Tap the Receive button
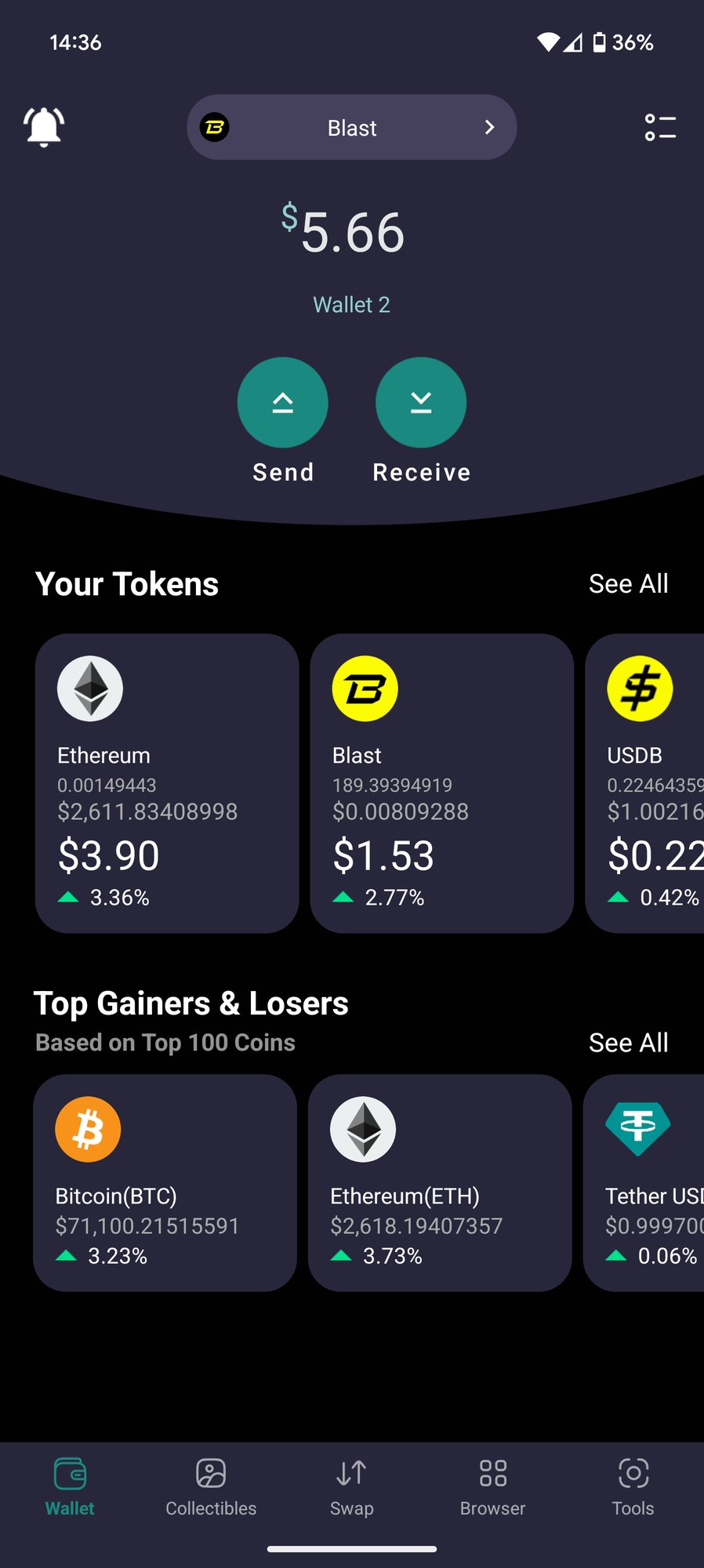 (x=421, y=403)
